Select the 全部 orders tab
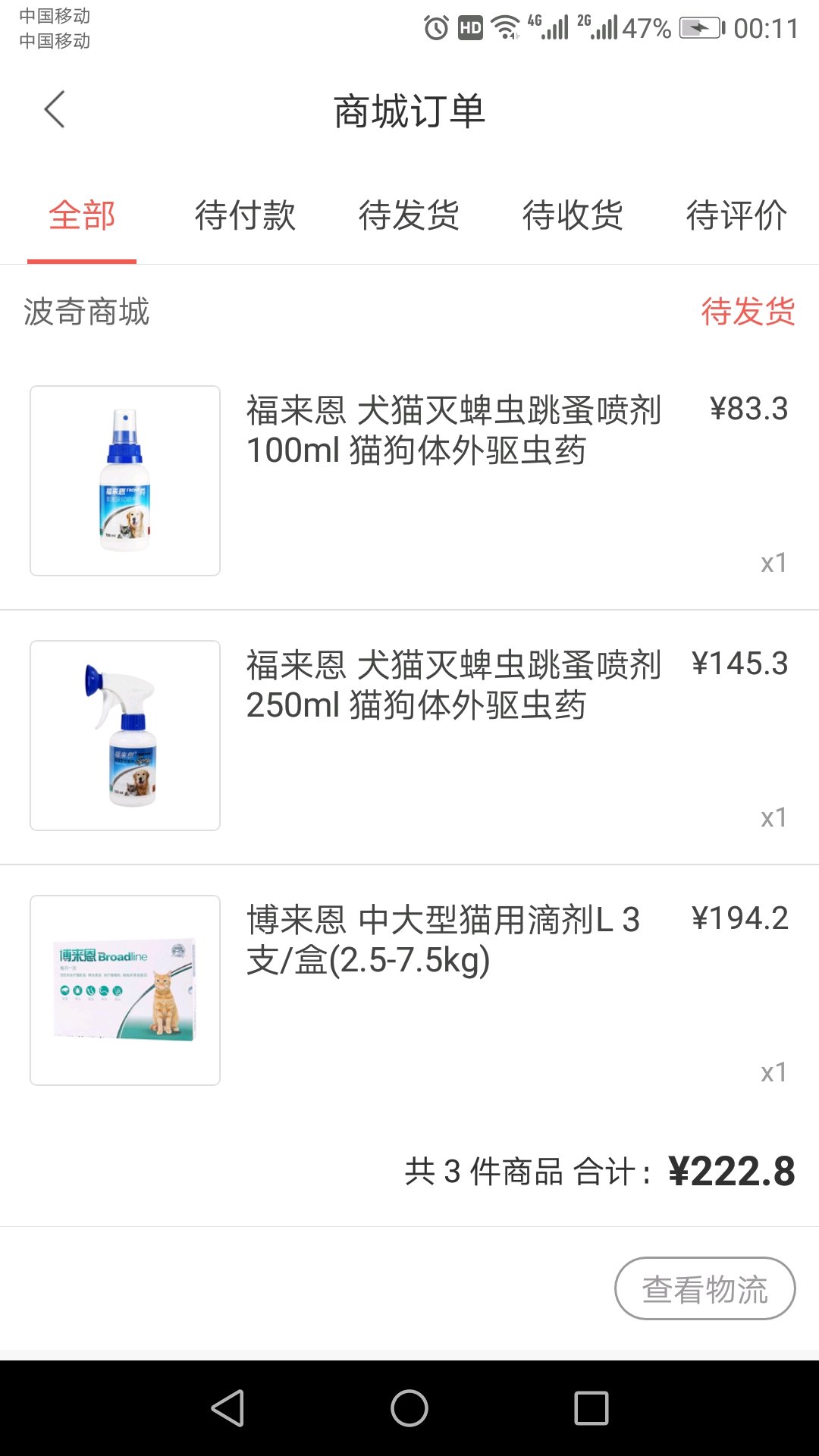 pos(82,215)
